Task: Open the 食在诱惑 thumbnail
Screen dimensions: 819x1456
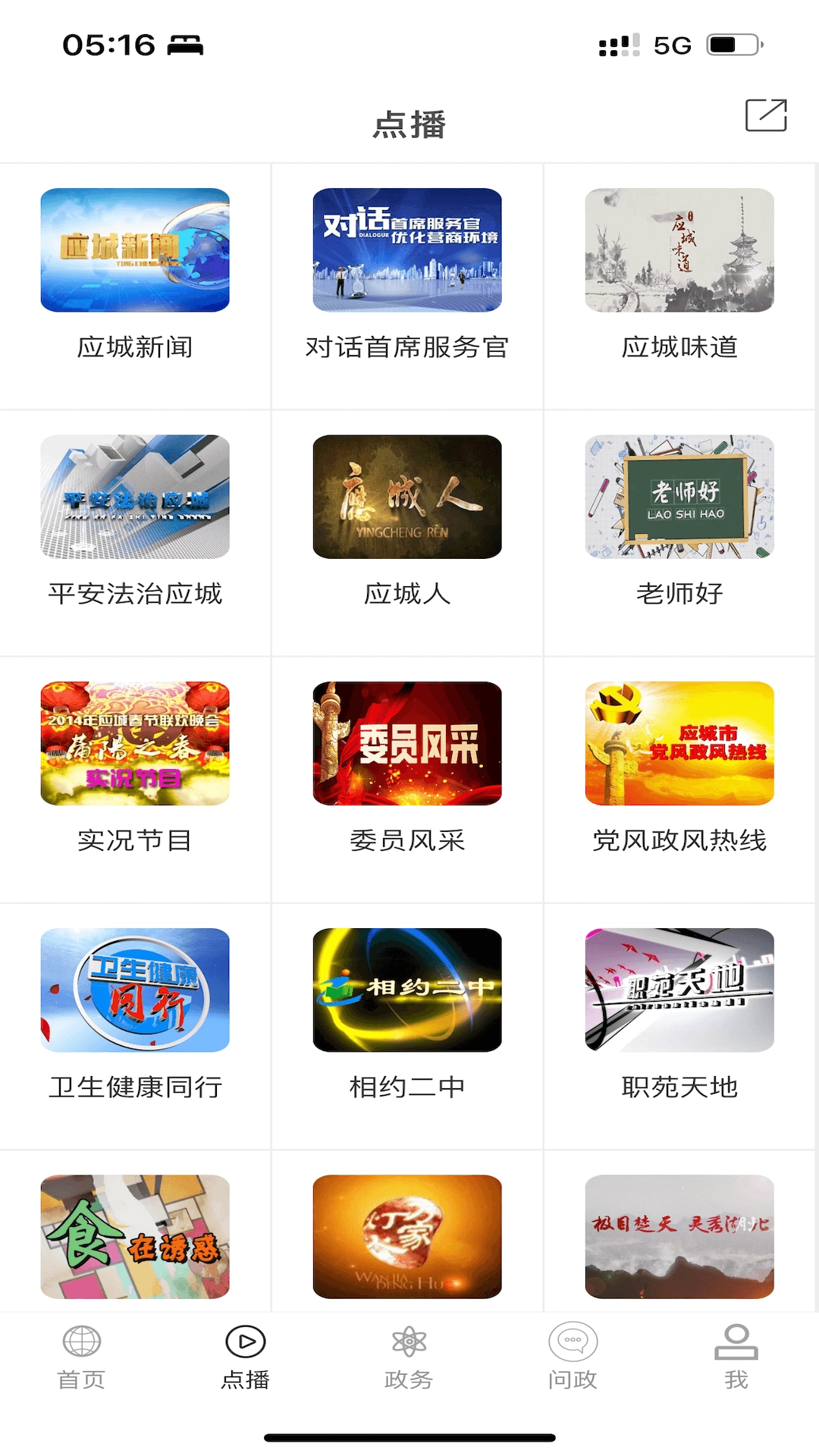Action: coord(135,1236)
